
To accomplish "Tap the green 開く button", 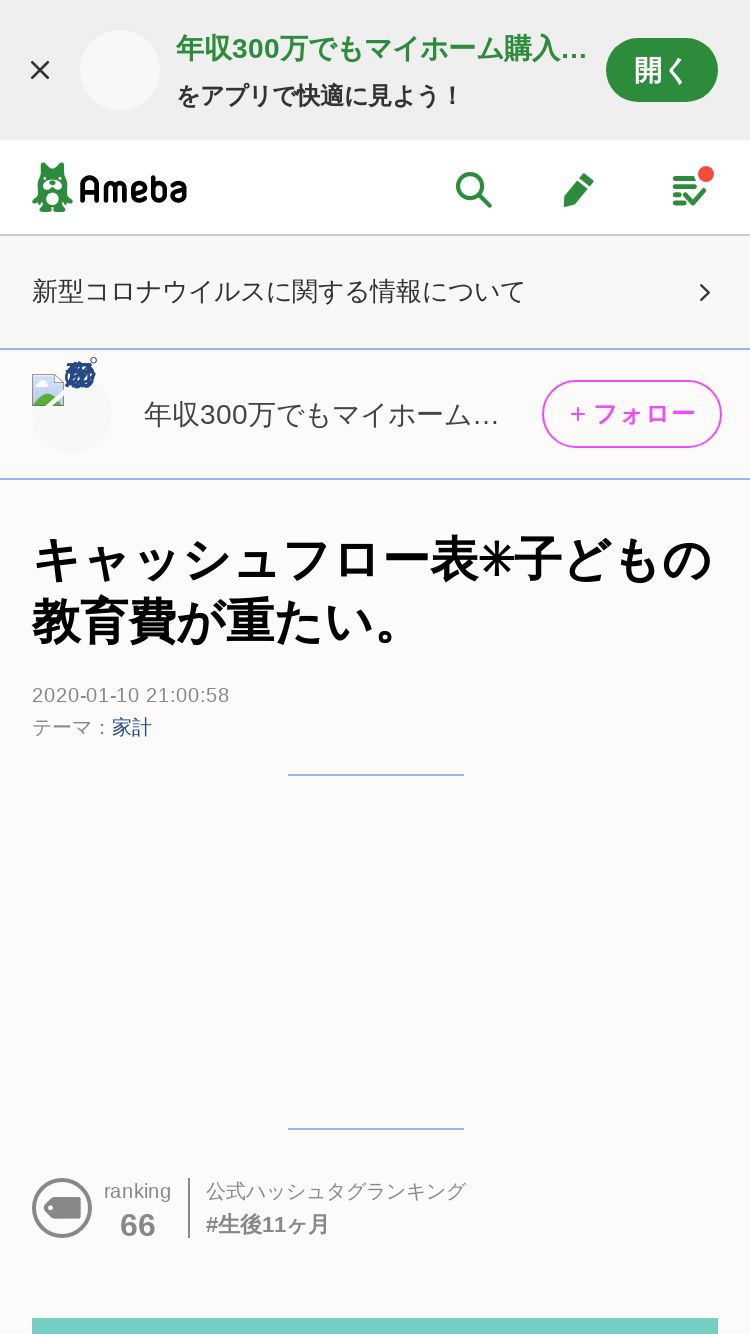I will coord(661,70).
